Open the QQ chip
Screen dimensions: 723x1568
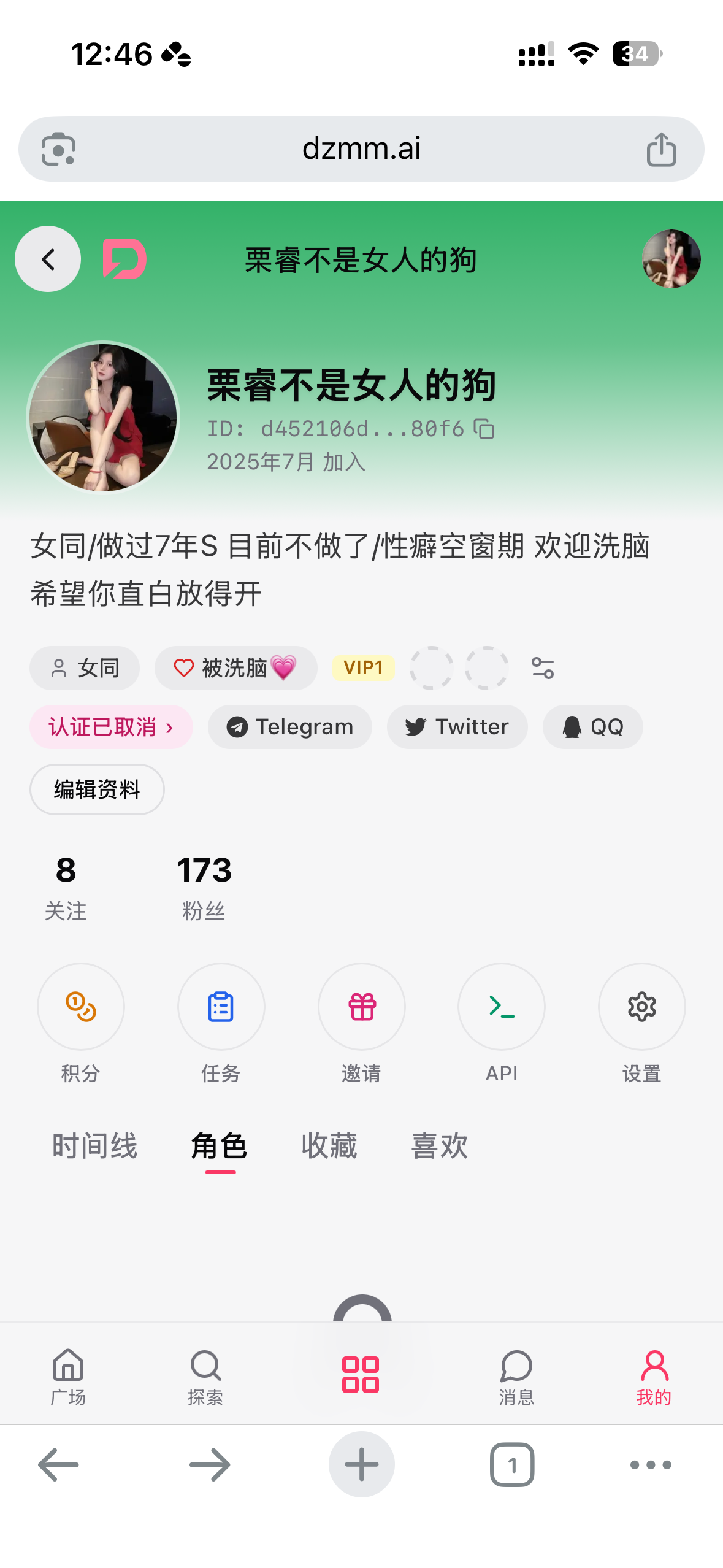point(592,727)
